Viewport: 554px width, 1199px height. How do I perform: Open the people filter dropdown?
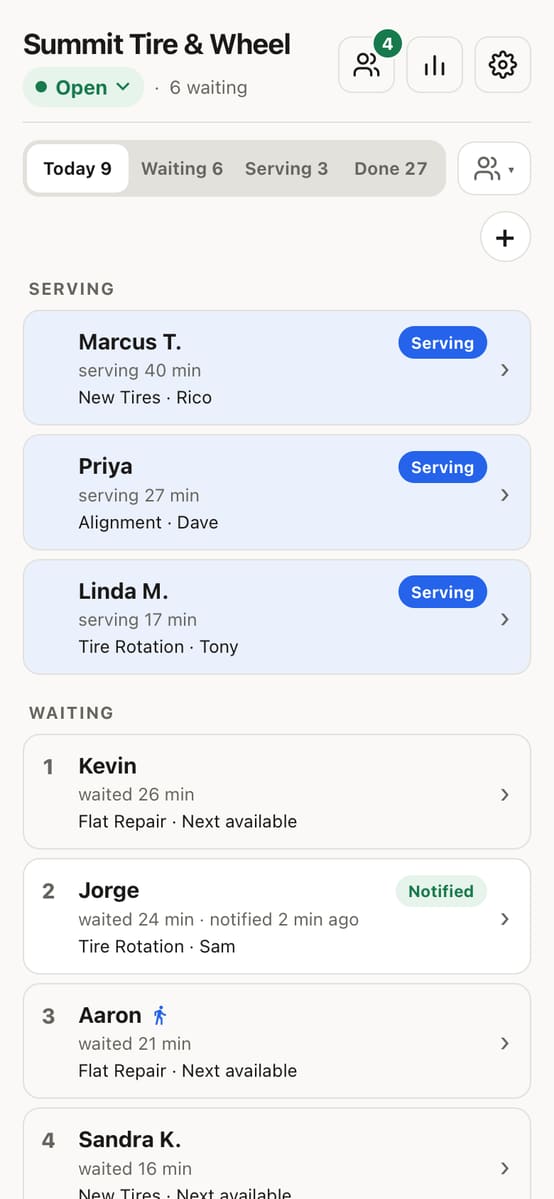point(494,168)
